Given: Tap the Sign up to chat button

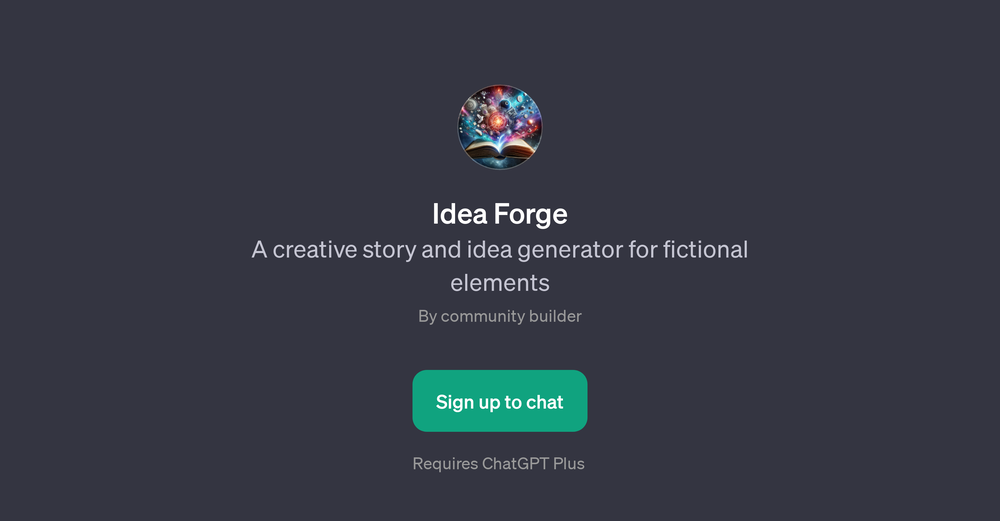Looking at the screenshot, I should pyautogui.click(x=499, y=401).
